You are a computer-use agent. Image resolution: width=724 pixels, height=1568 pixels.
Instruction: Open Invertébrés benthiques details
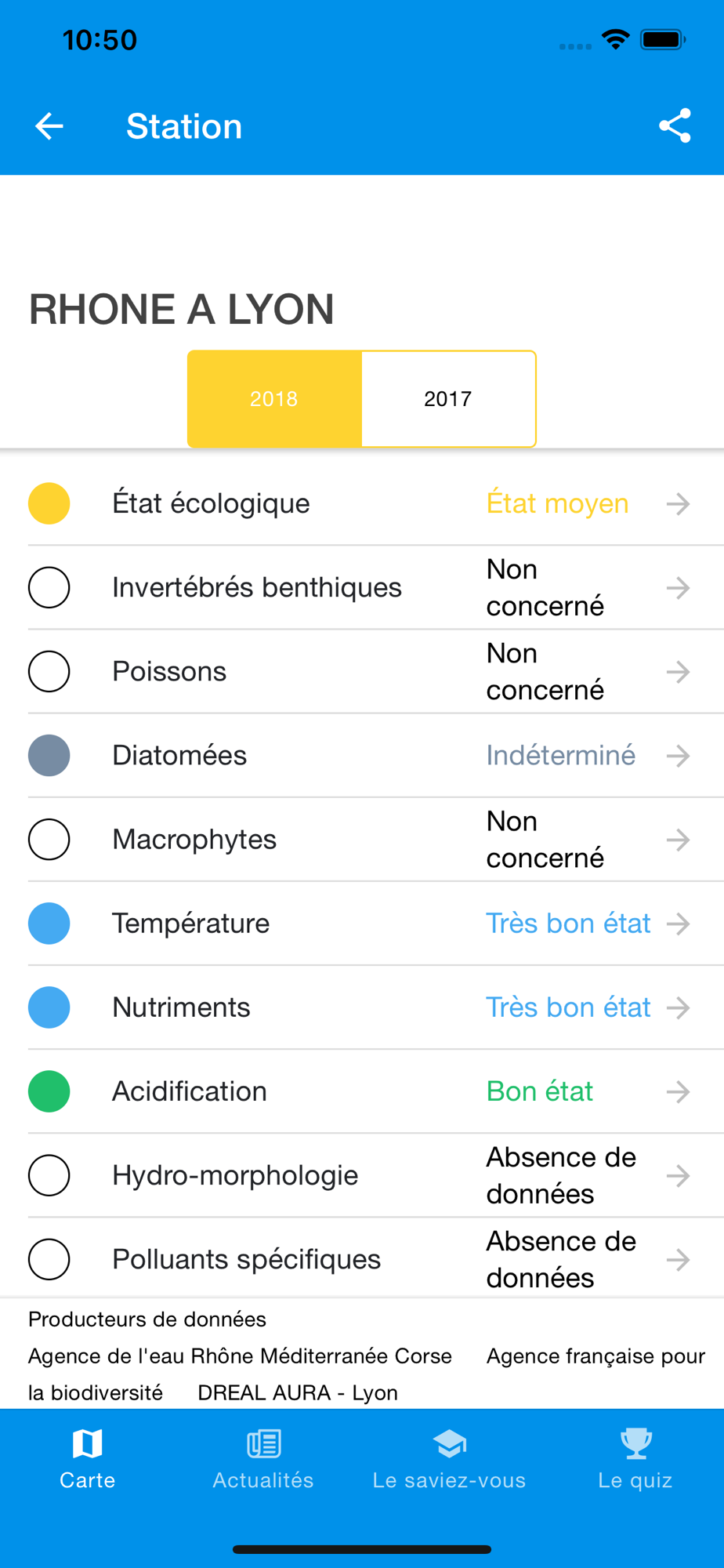coord(360,587)
